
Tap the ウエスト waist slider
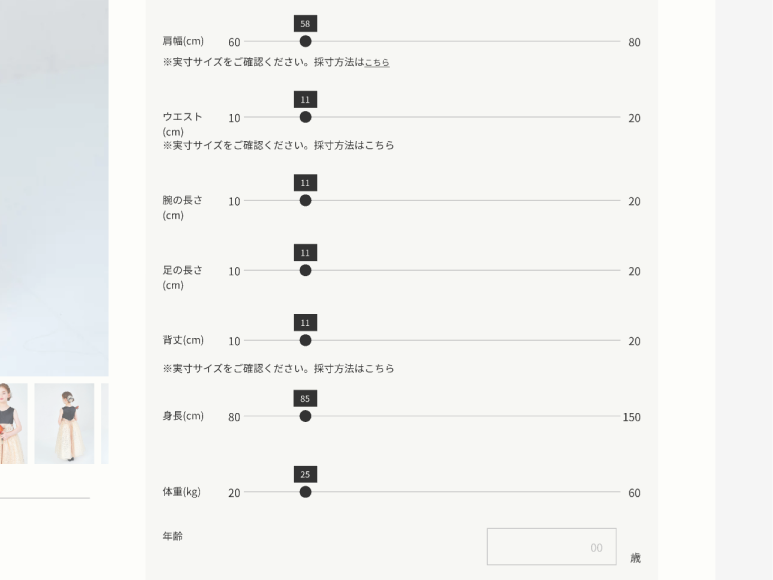point(305,118)
